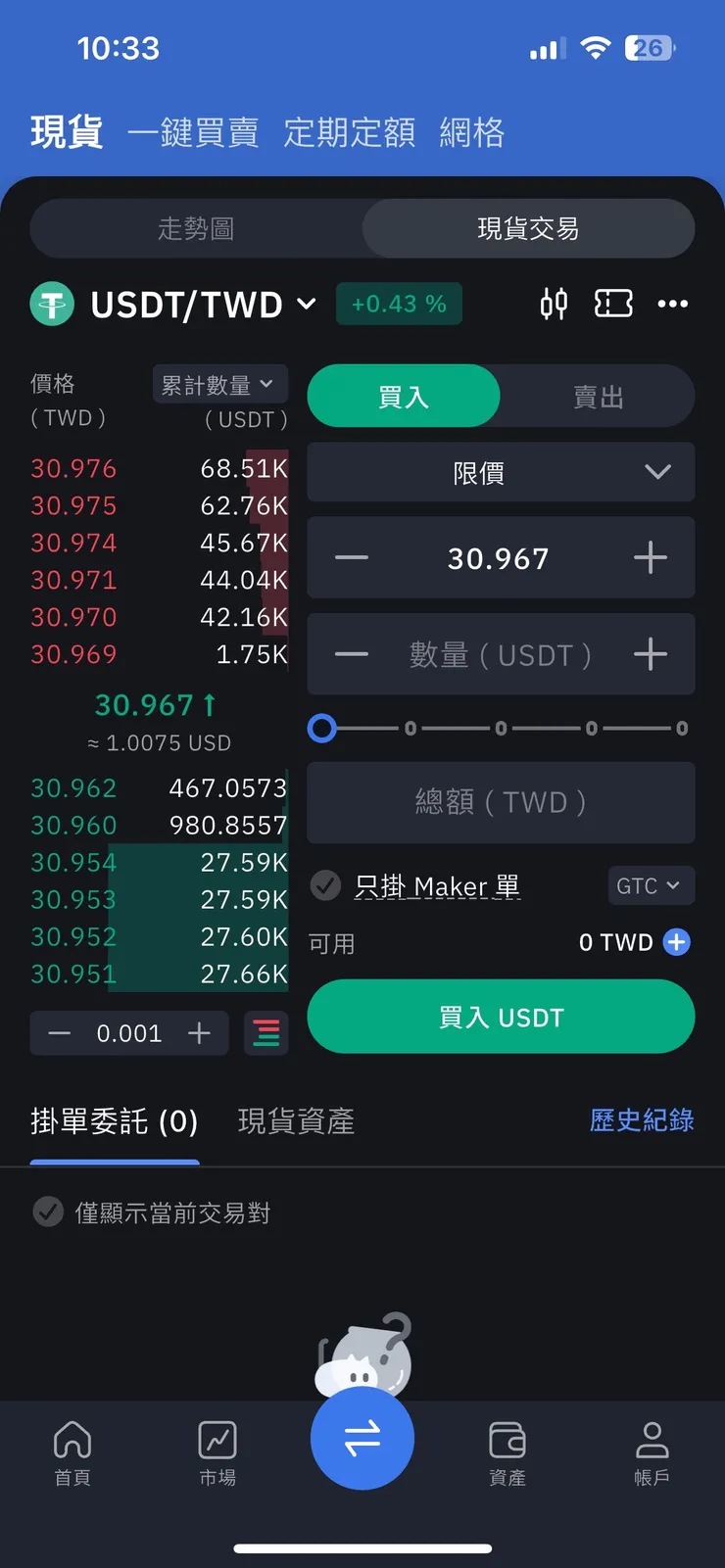Tap the 買入 USDT button

501,1018
